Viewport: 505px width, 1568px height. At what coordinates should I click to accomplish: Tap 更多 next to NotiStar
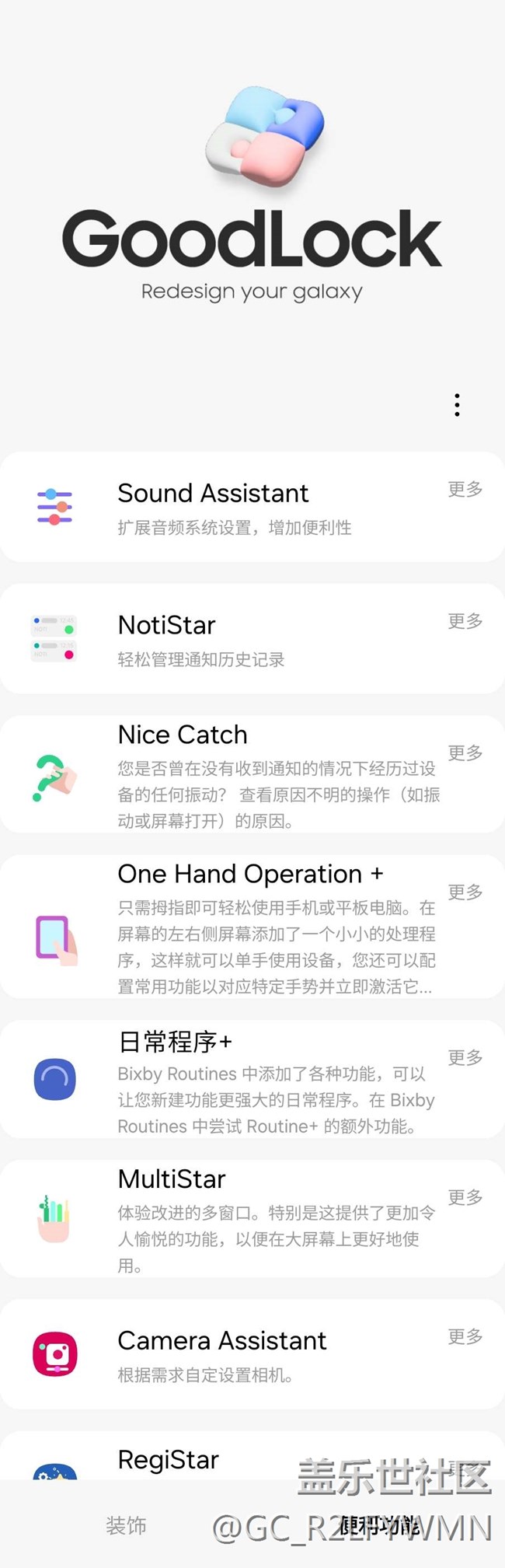pyautogui.click(x=465, y=621)
